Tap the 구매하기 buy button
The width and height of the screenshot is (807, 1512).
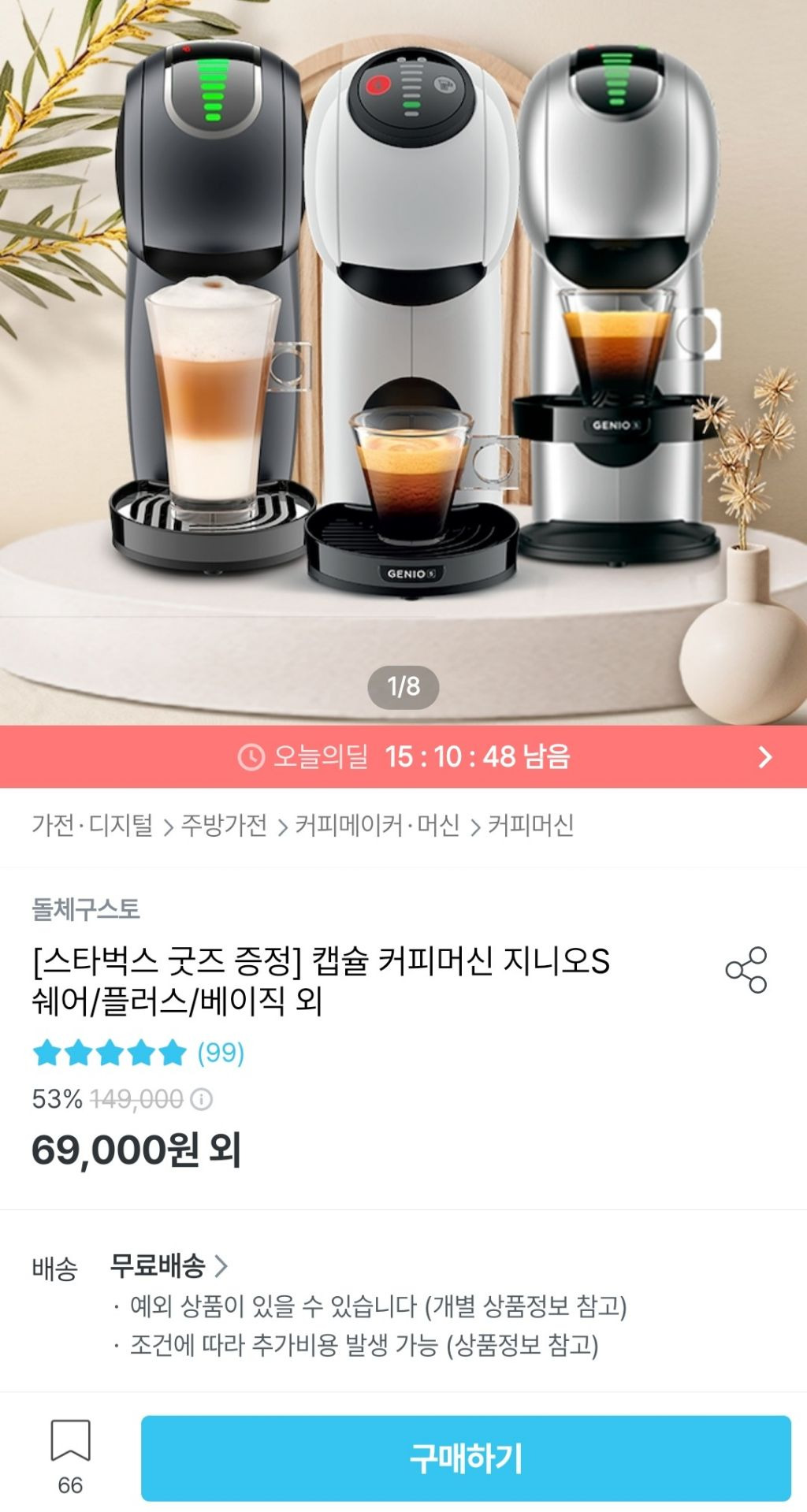(x=466, y=1458)
